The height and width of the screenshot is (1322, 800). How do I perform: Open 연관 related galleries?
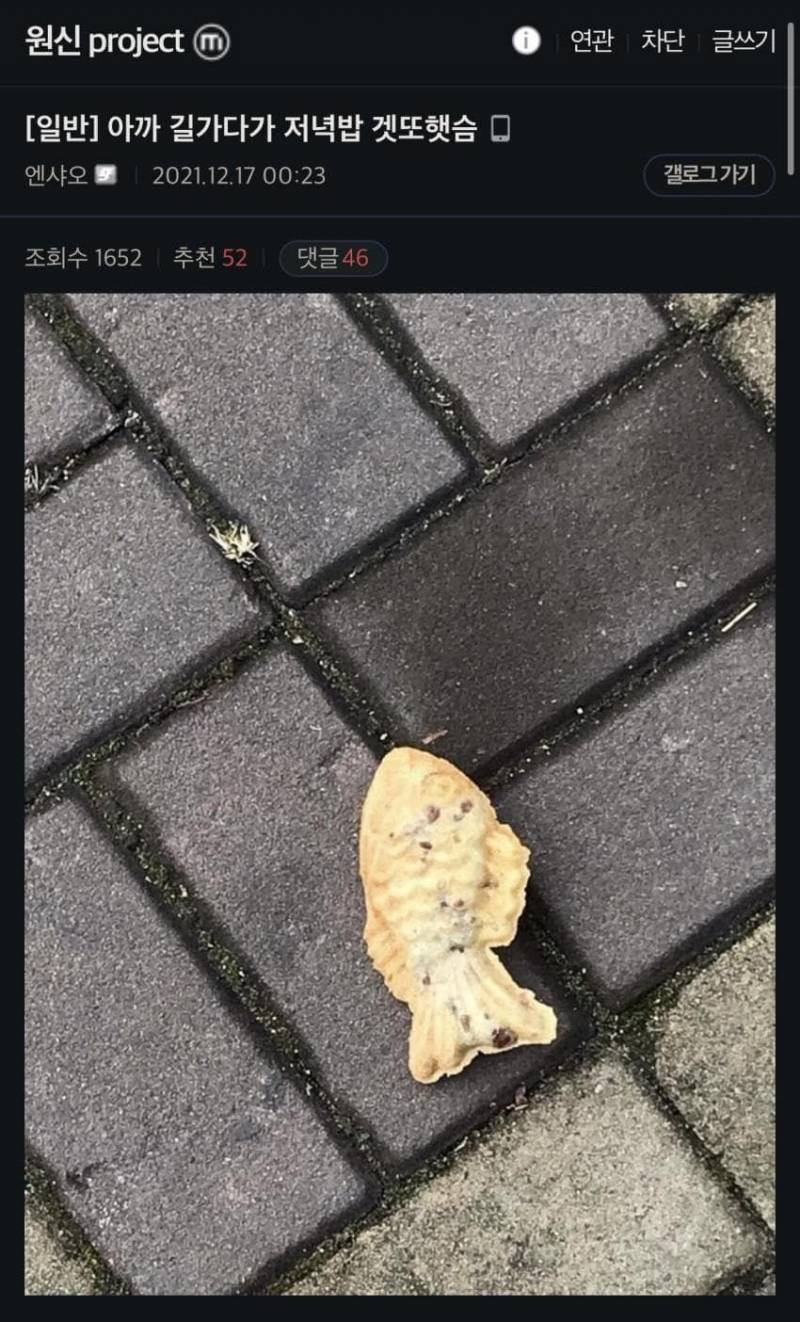pyautogui.click(x=591, y=41)
